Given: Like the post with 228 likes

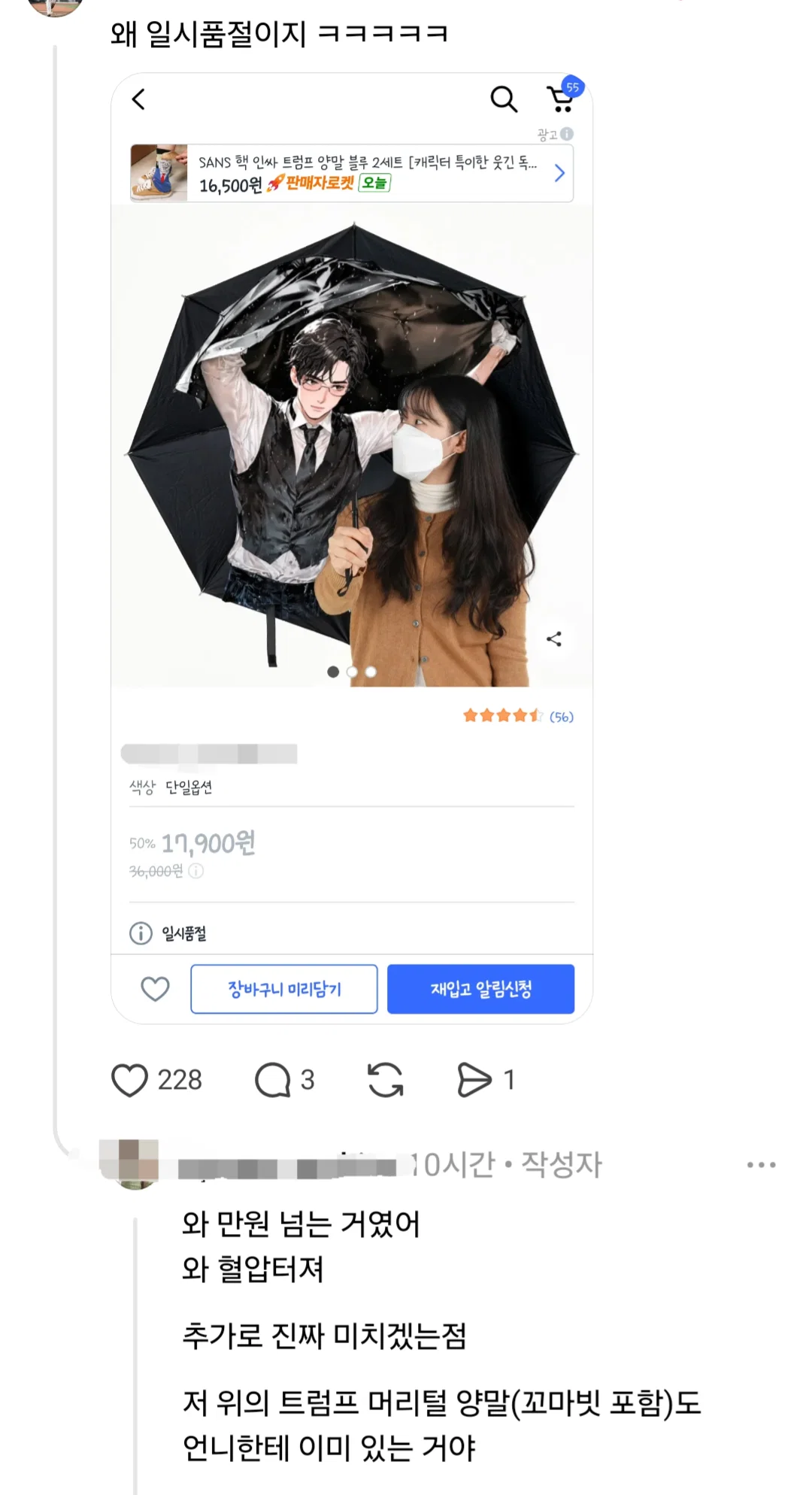Looking at the screenshot, I should (129, 1080).
